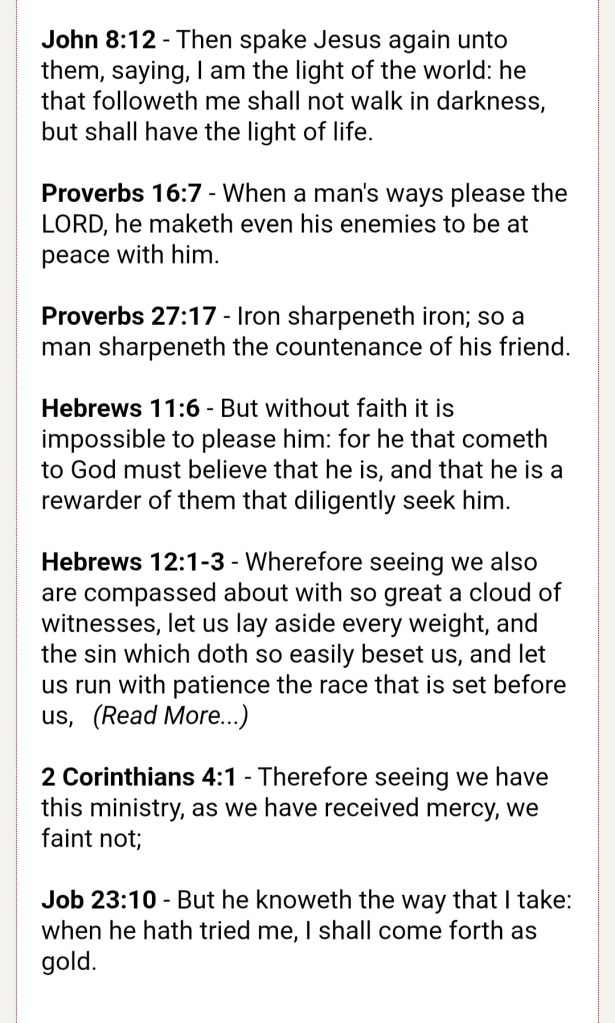Open the Job 23:10 verse reference
615x1023 pixels.
(99, 900)
